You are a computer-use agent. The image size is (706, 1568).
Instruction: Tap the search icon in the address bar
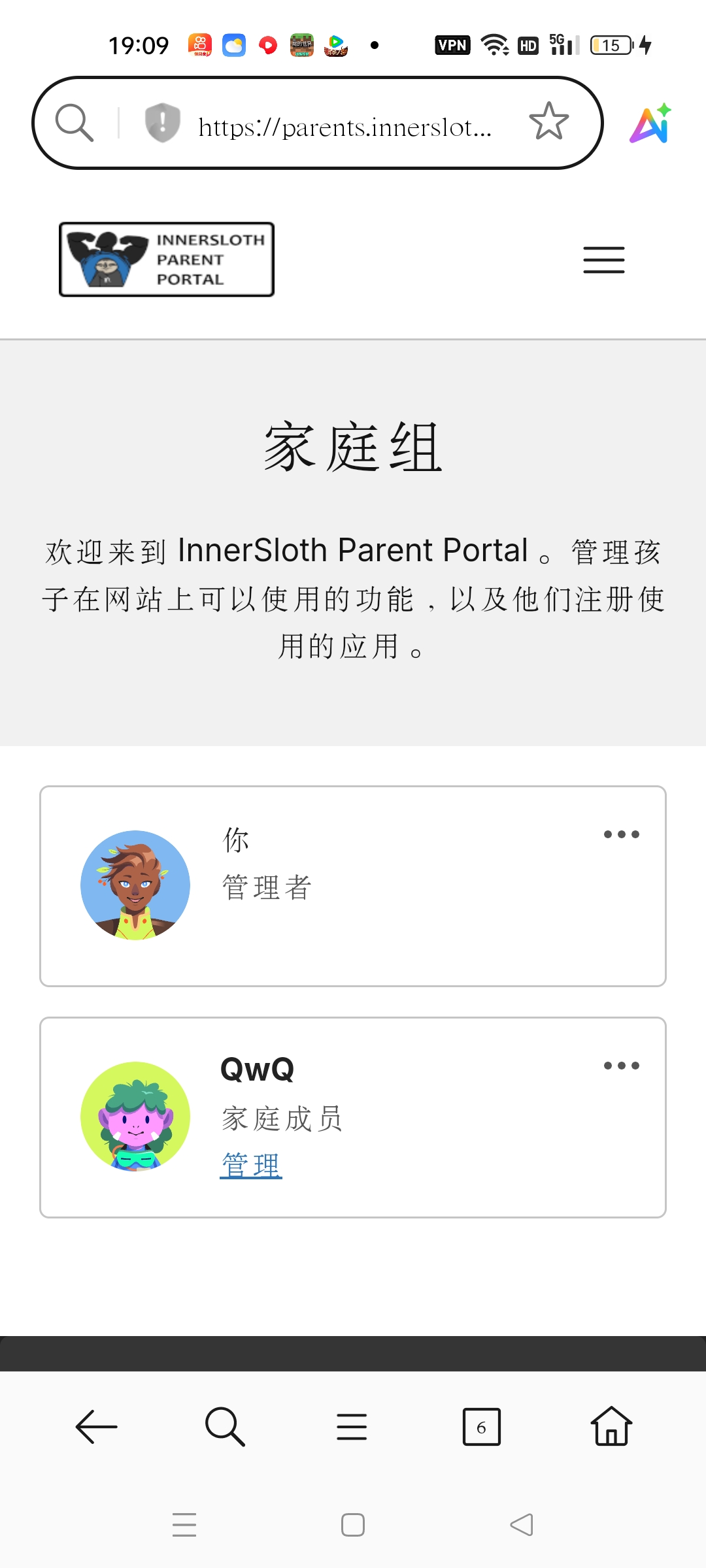click(x=74, y=123)
